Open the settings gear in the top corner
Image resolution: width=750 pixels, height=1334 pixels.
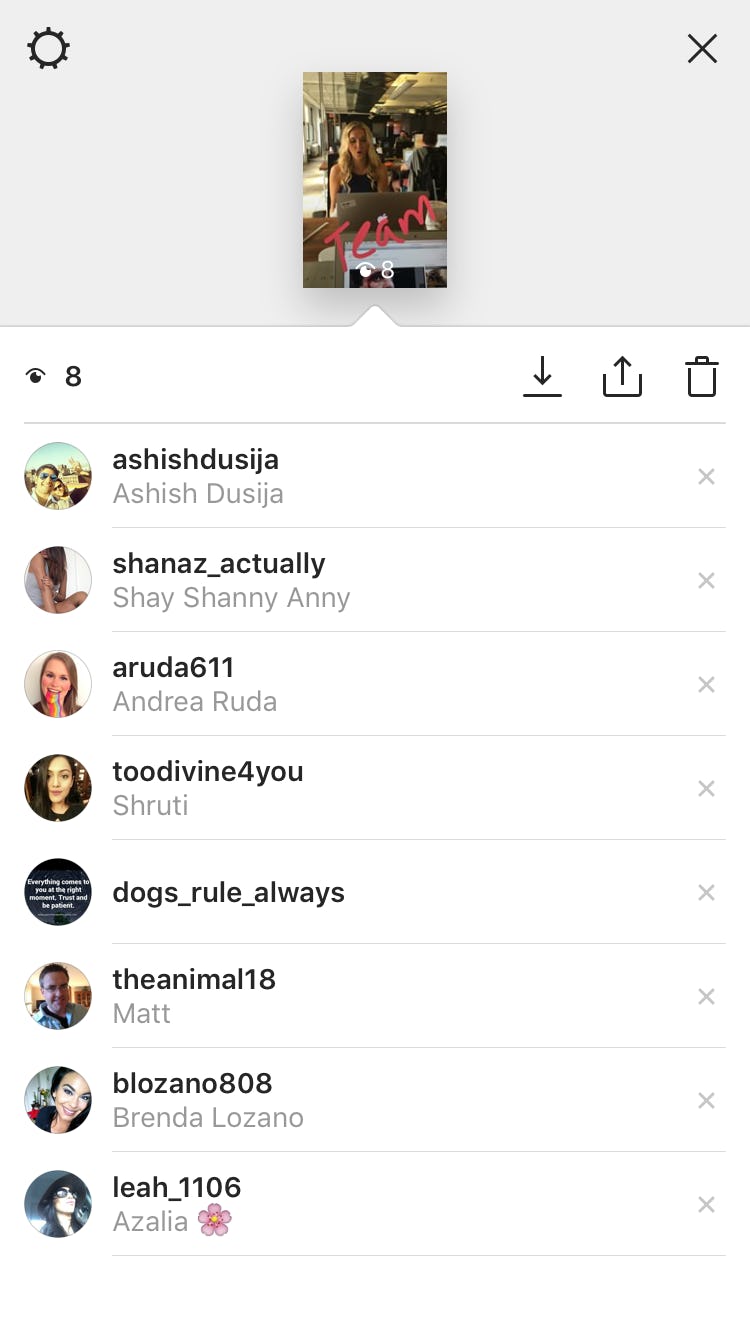(x=47, y=48)
